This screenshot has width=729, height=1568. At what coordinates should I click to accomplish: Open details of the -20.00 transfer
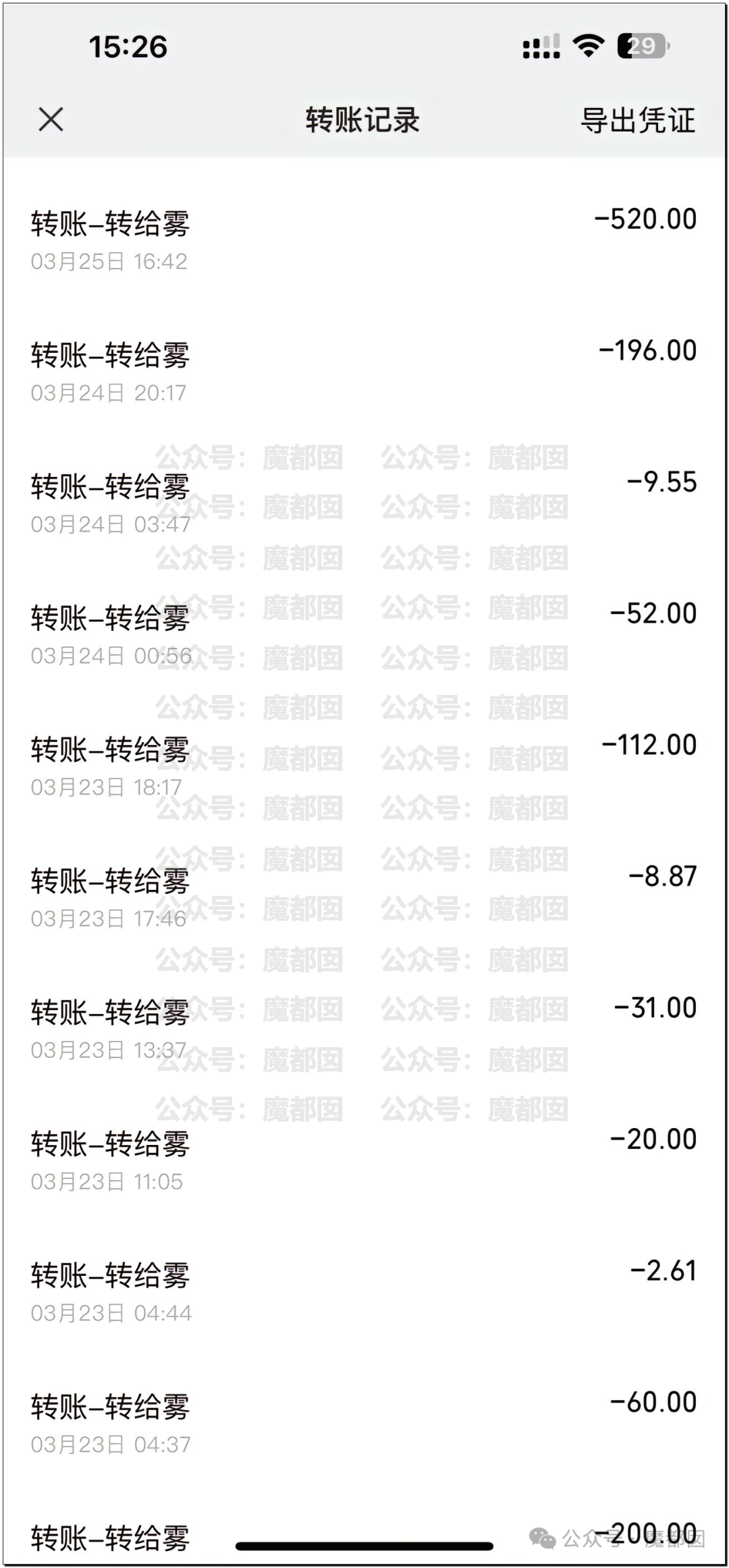[363, 1159]
